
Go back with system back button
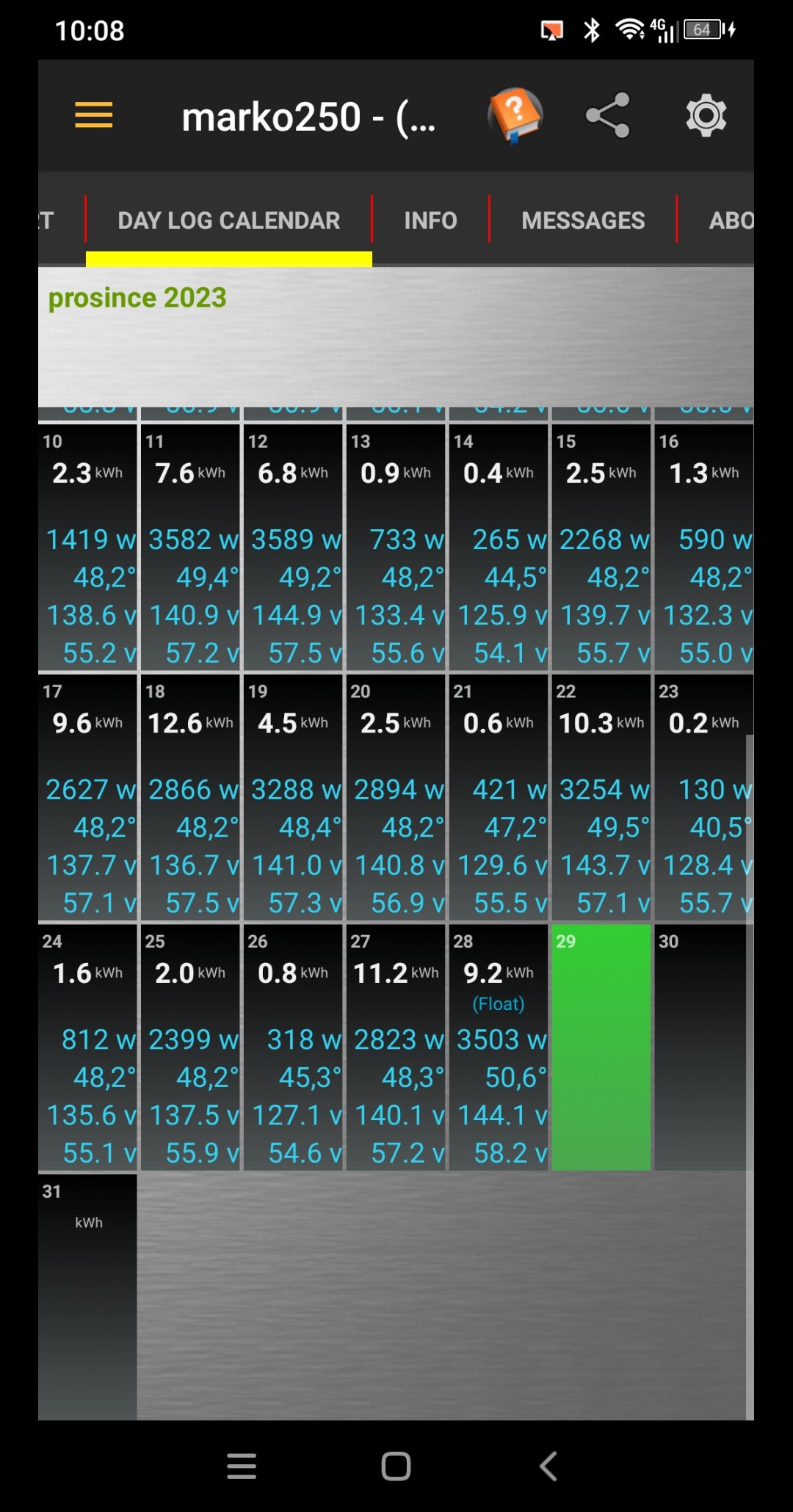tap(548, 1466)
